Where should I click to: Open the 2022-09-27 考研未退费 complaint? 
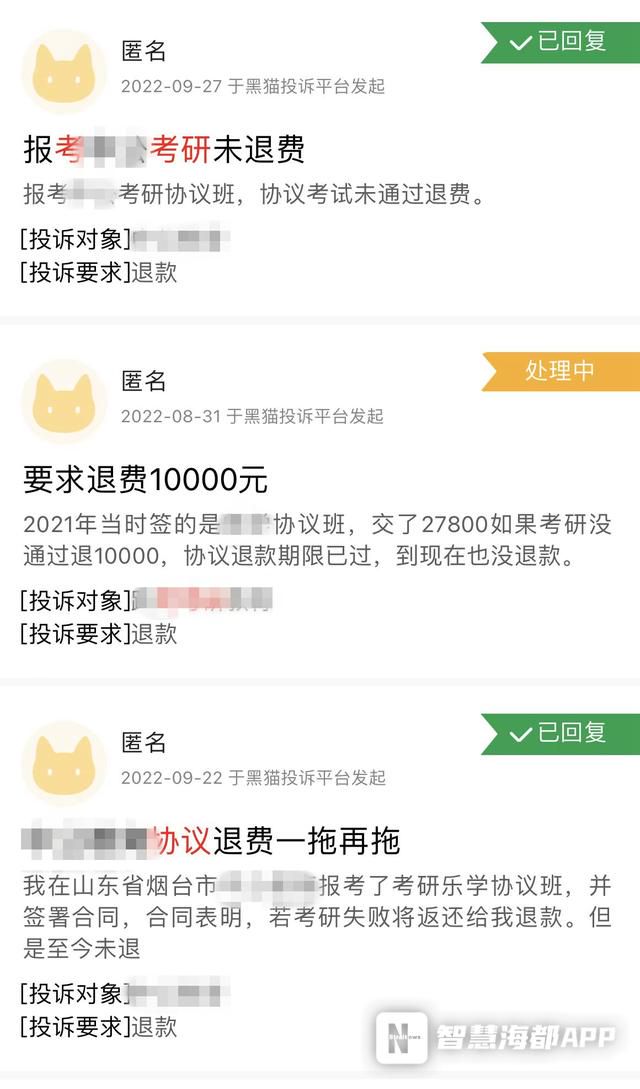click(x=164, y=149)
